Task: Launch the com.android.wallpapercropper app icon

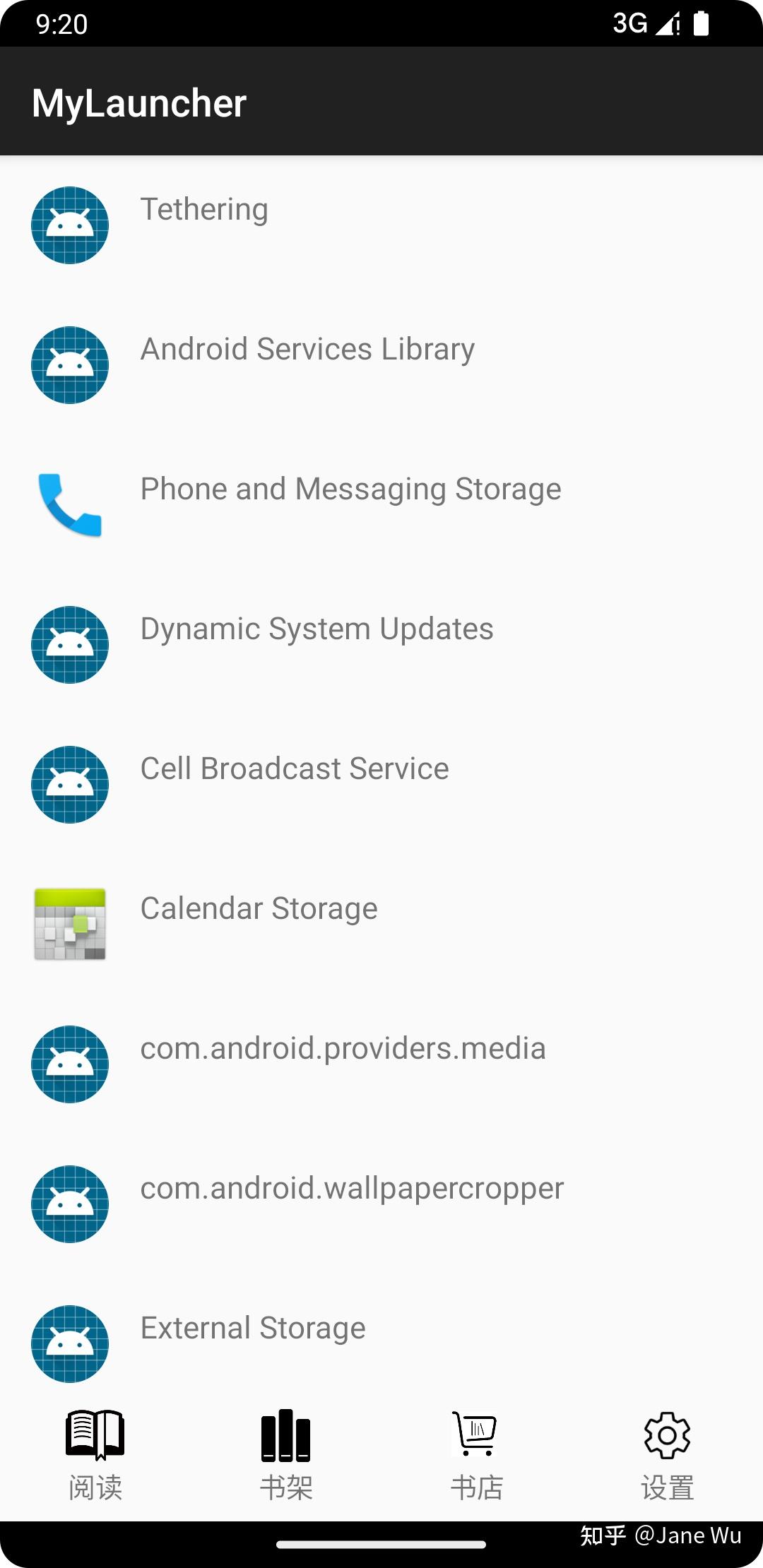Action: (69, 1204)
